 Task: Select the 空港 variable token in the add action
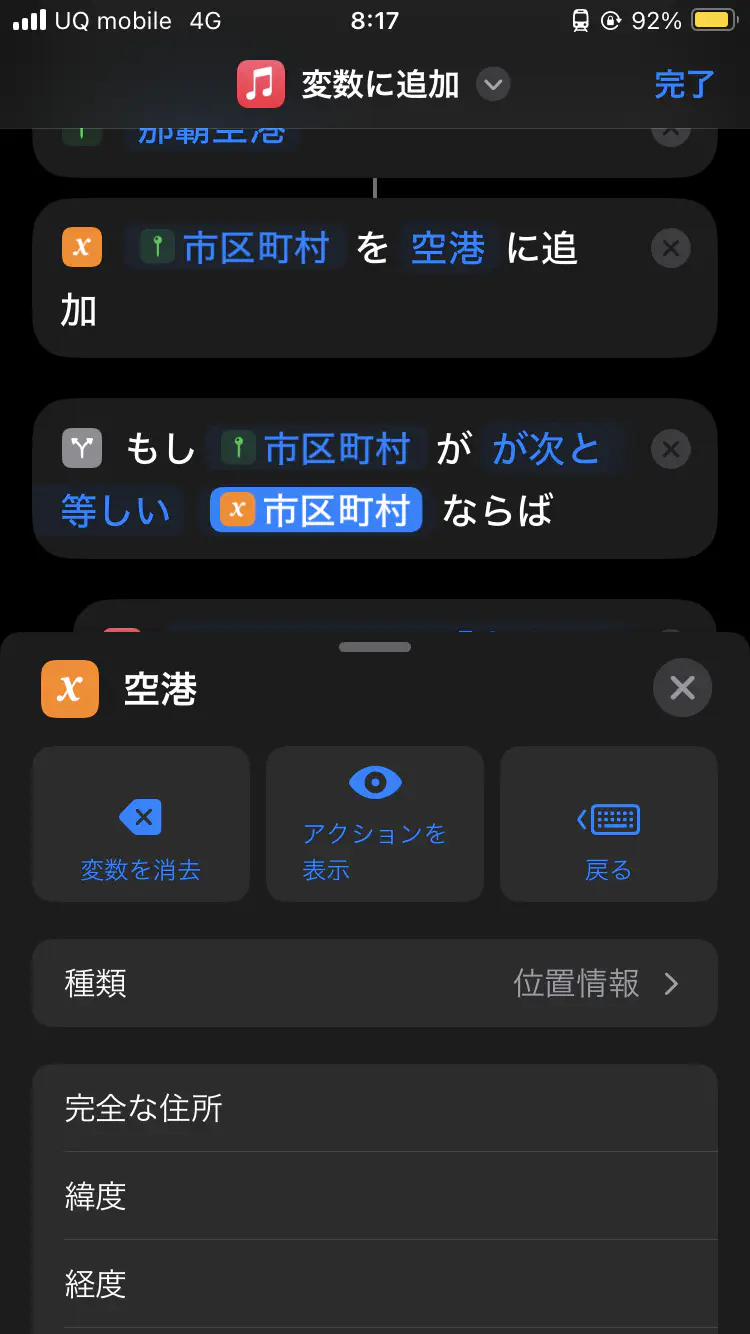(448, 248)
